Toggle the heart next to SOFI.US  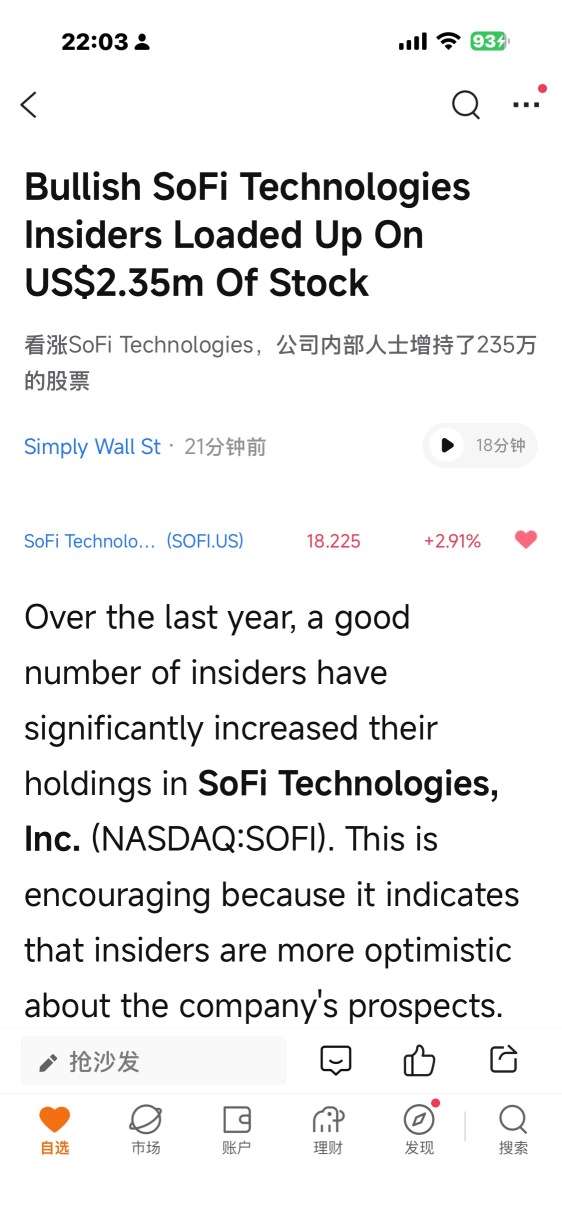coord(526,540)
